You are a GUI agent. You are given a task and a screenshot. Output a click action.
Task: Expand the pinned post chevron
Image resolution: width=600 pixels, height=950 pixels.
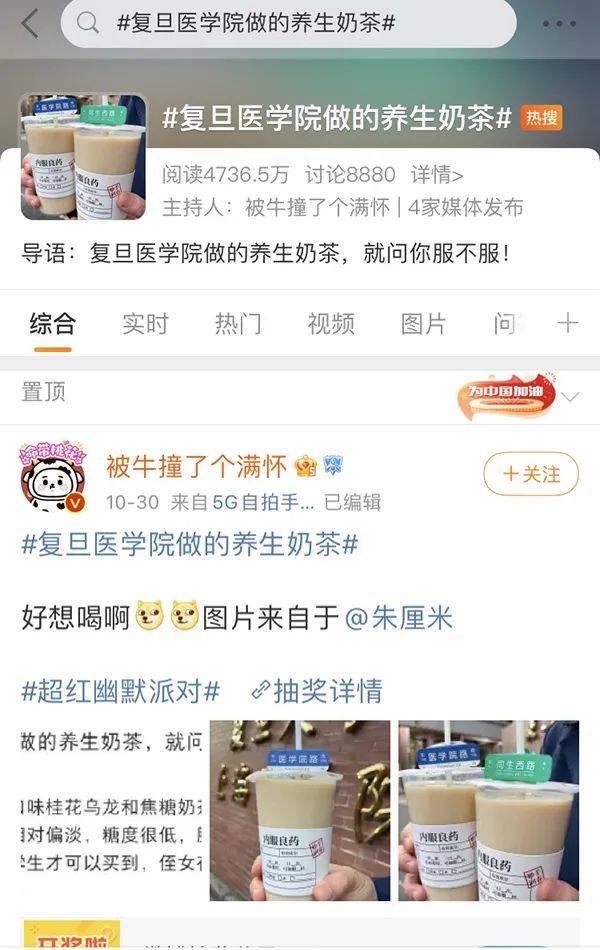(x=570, y=397)
